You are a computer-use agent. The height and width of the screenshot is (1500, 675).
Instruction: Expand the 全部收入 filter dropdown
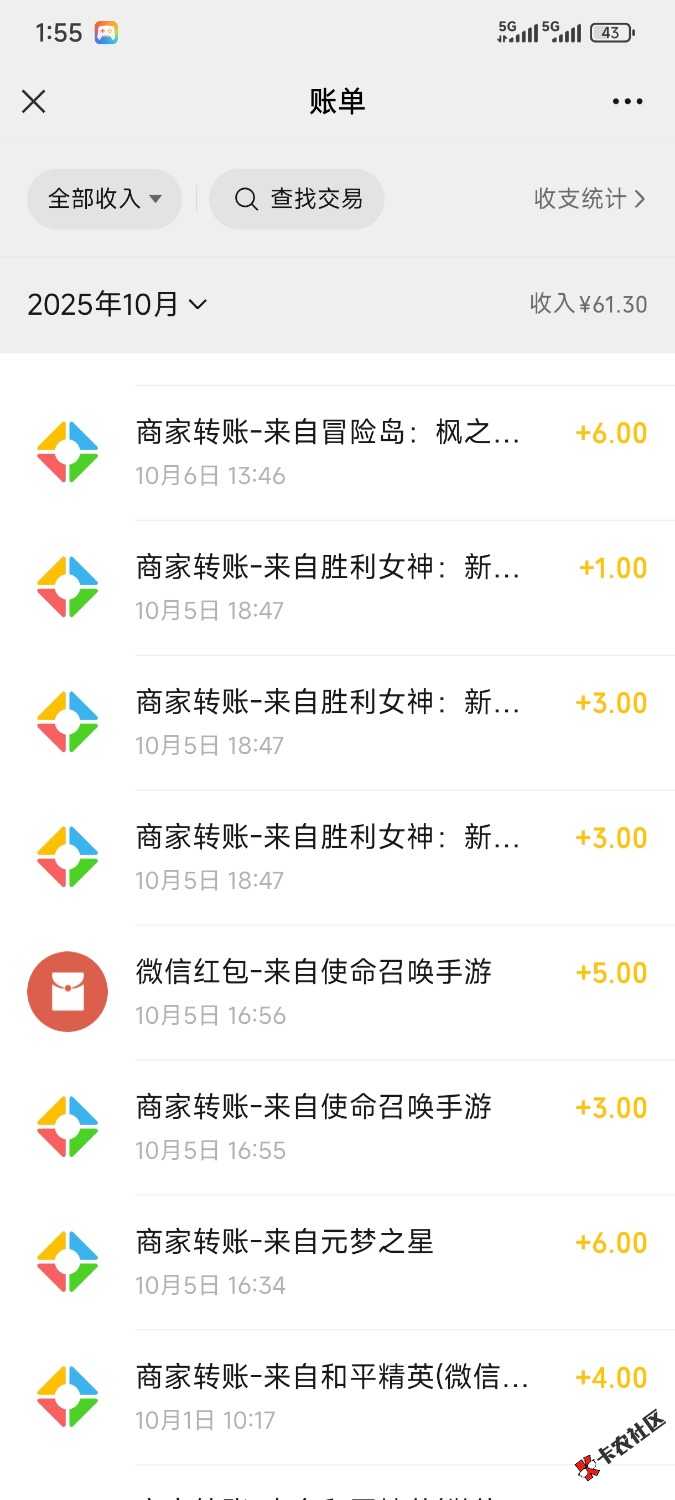click(104, 199)
